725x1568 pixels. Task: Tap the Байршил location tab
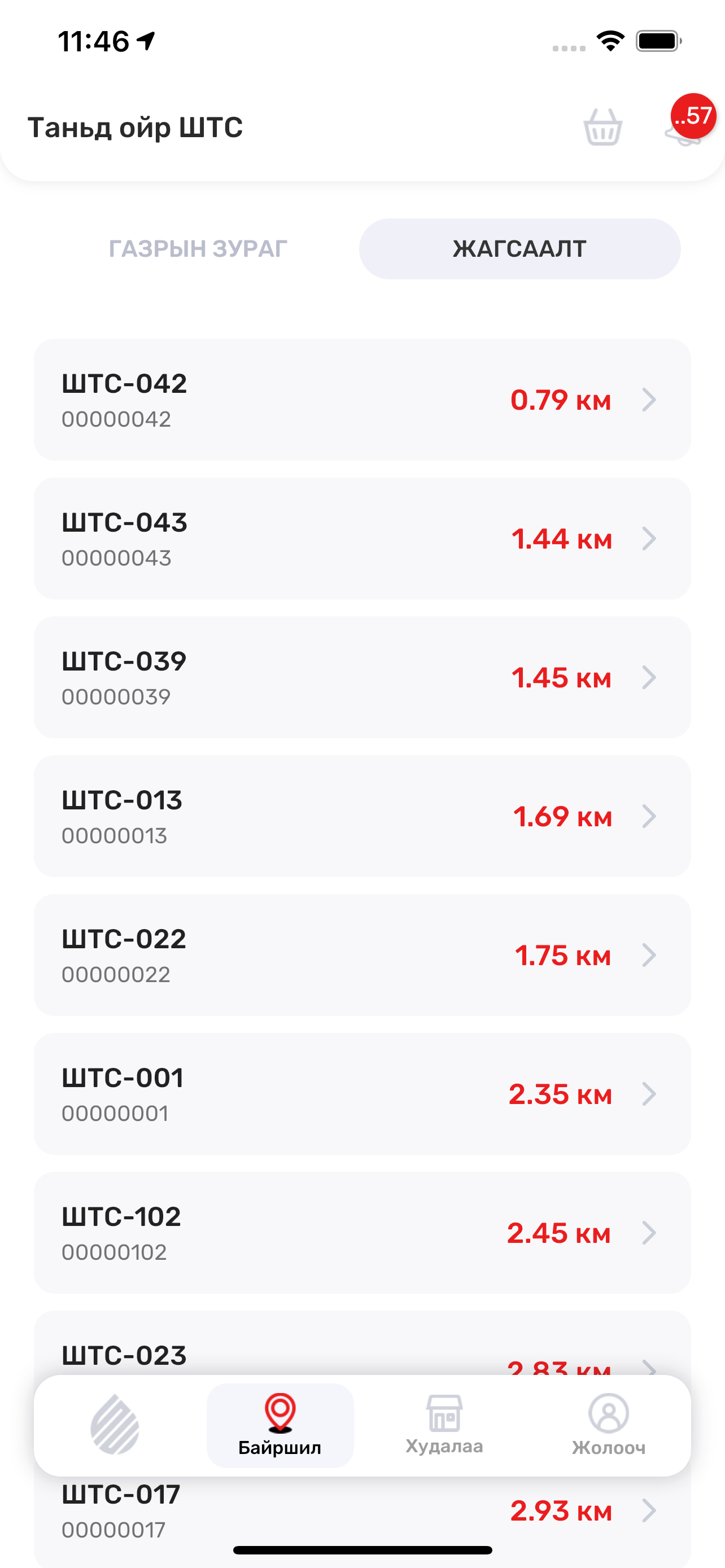(279, 1425)
